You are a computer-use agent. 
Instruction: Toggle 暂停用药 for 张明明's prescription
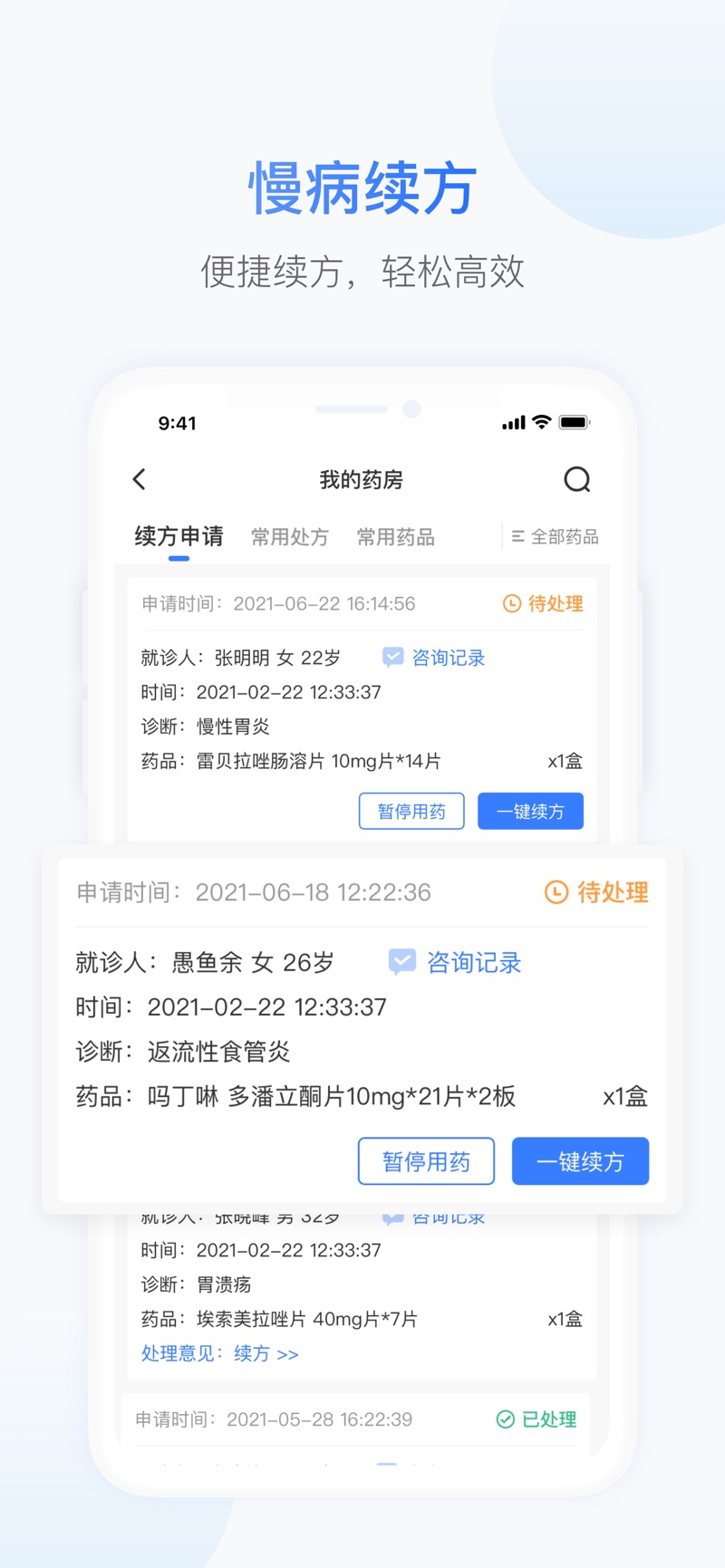point(411,811)
